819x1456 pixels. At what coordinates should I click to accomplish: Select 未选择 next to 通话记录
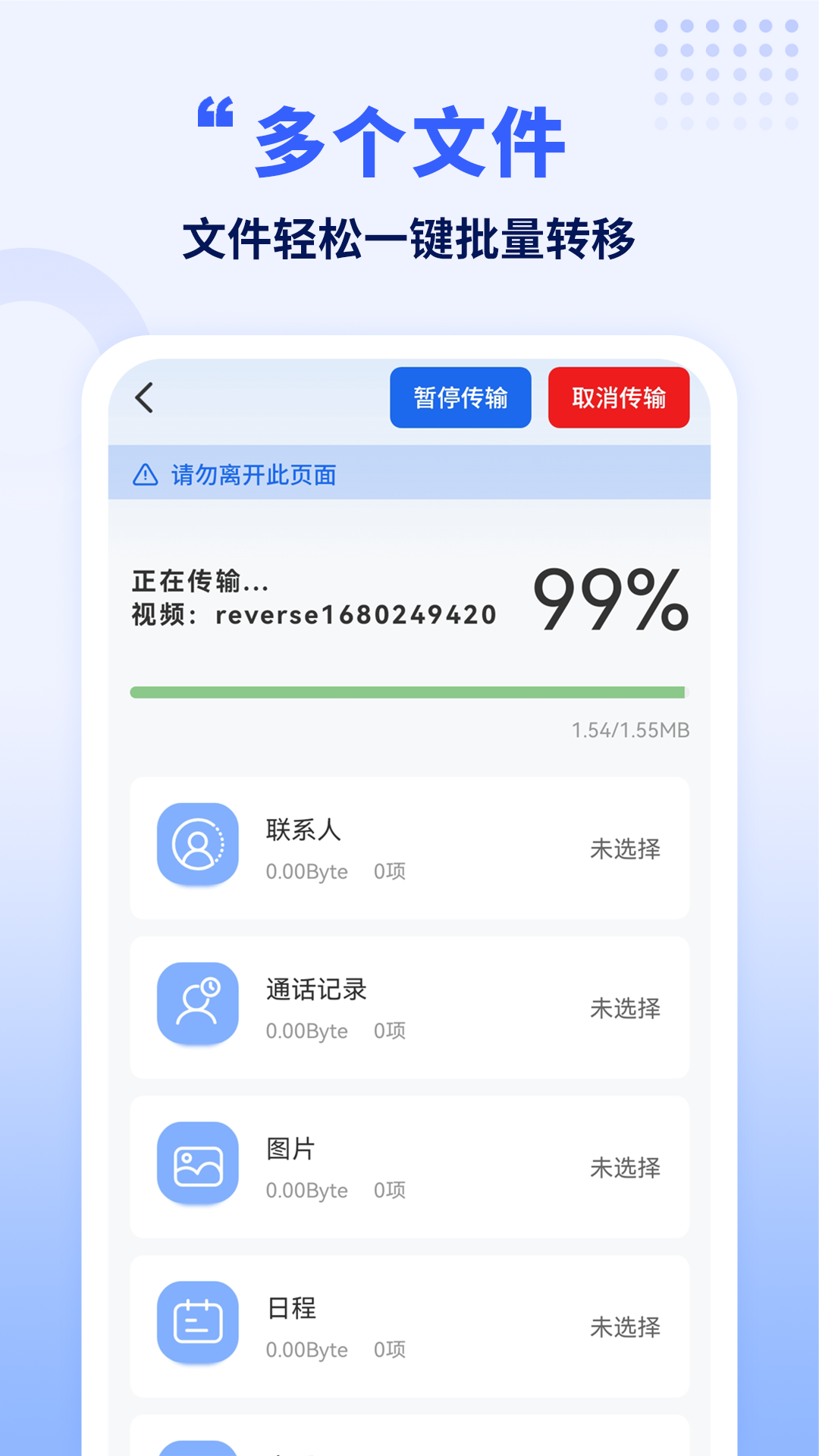(628, 1009)
